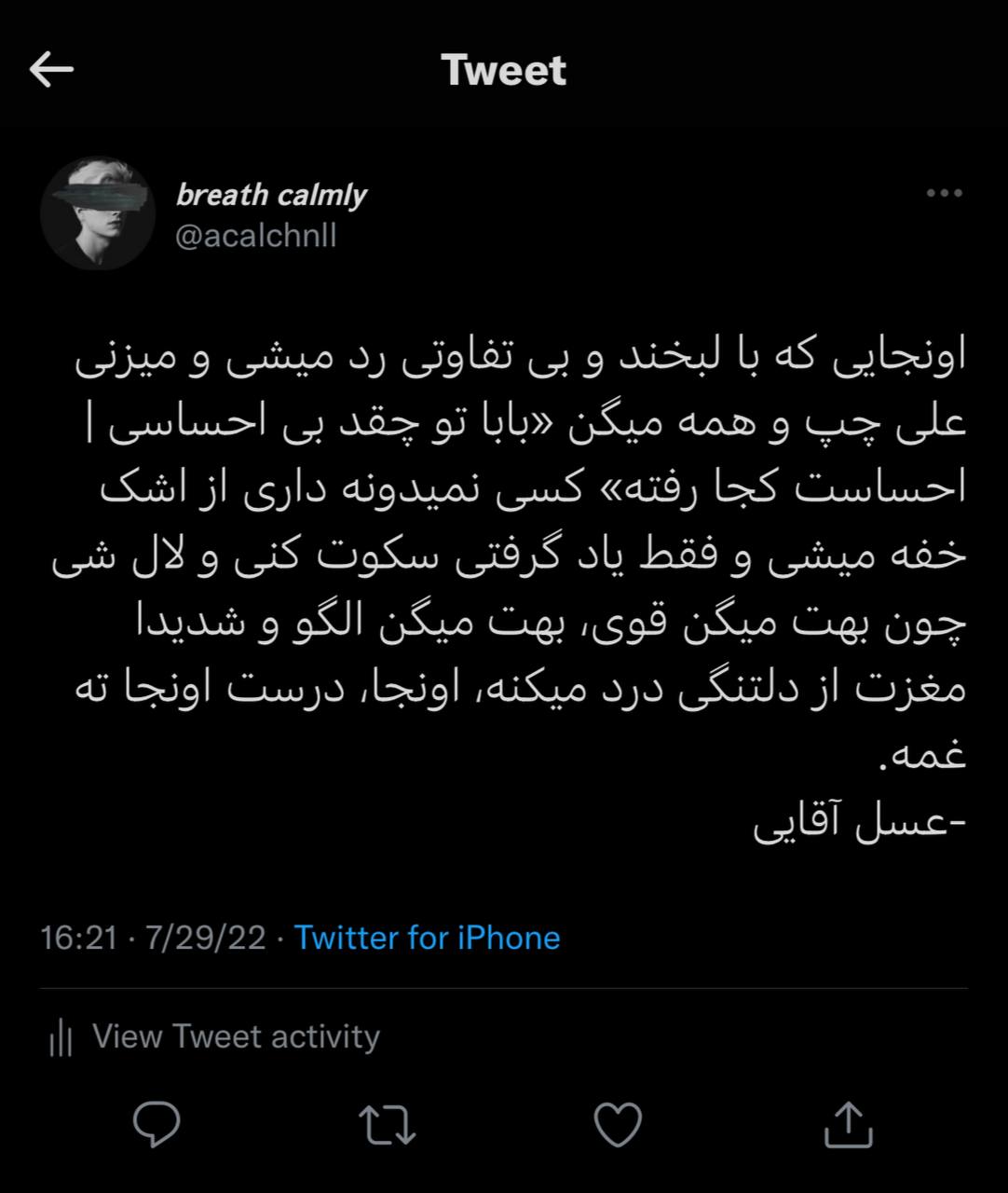
Task: Tap the Twitter for iPhone link
Action: point(427,938)
